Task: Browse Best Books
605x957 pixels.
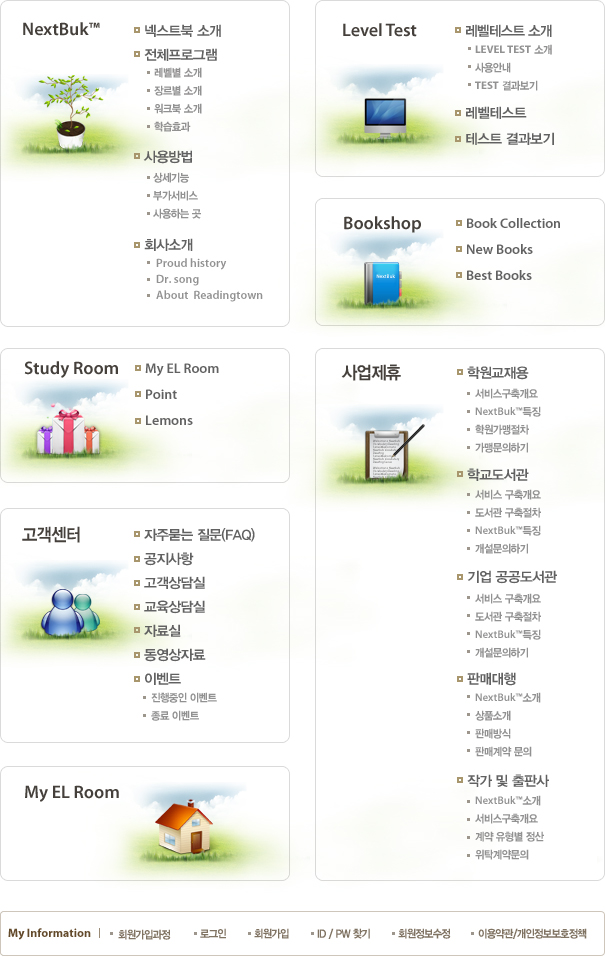Action: (x=498, y=275)
